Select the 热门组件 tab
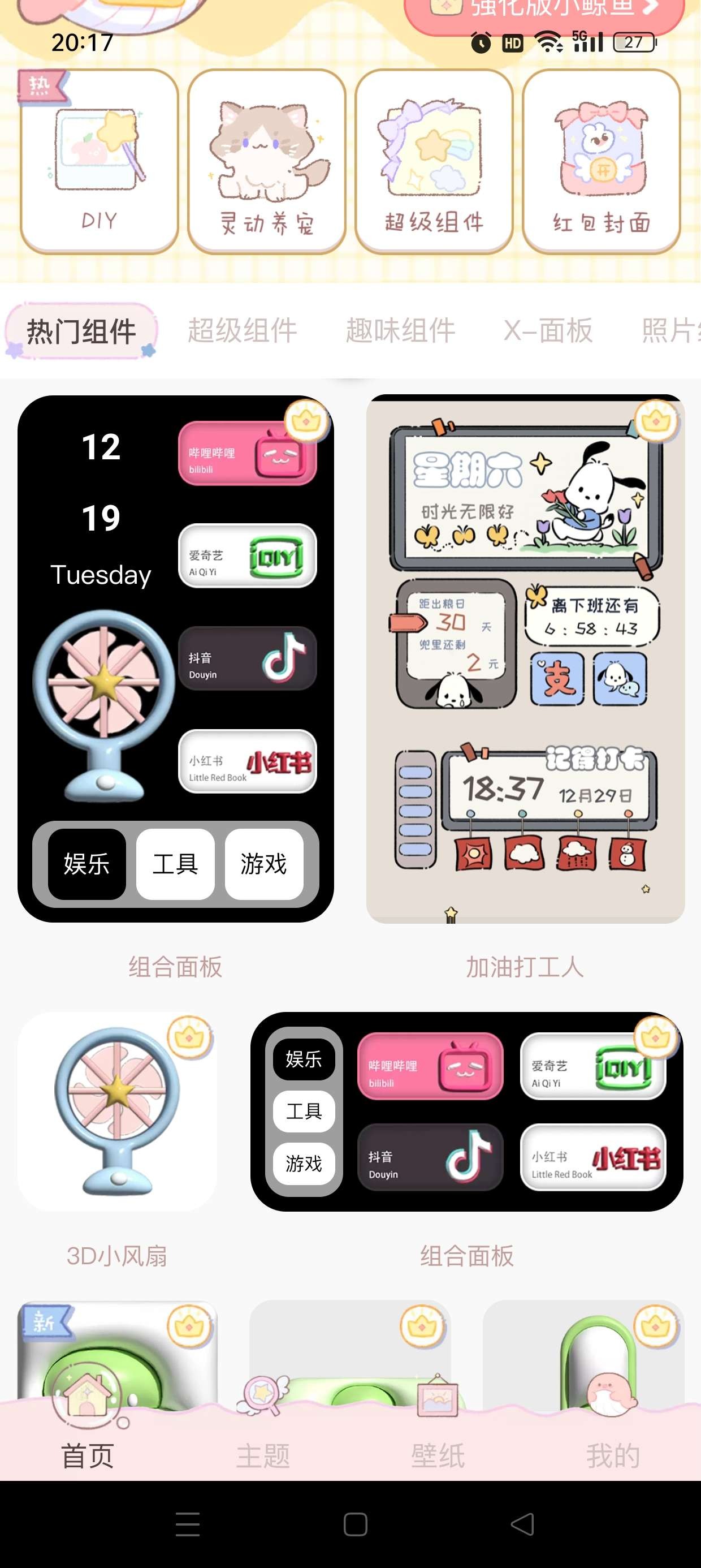Image resolution: width=701 pixels, height=1568 pixels. [x=81, y=331]
